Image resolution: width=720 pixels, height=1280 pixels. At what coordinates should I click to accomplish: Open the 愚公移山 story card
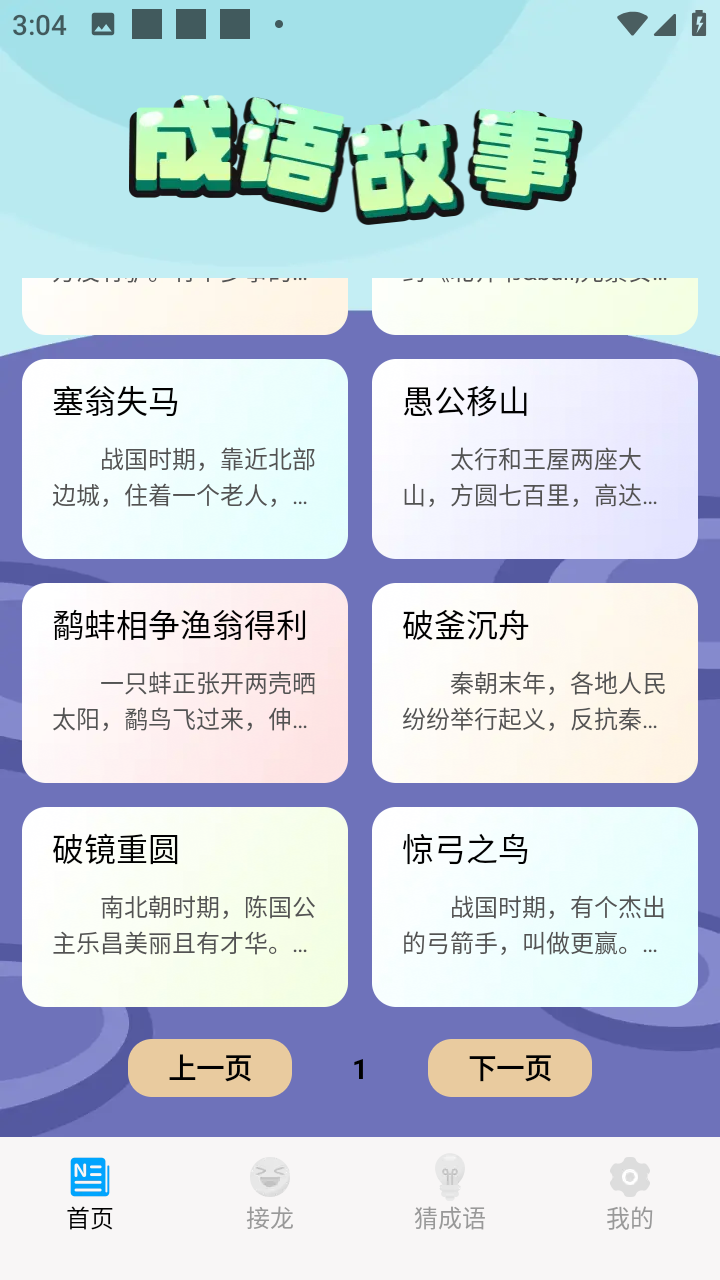(535, 459)
